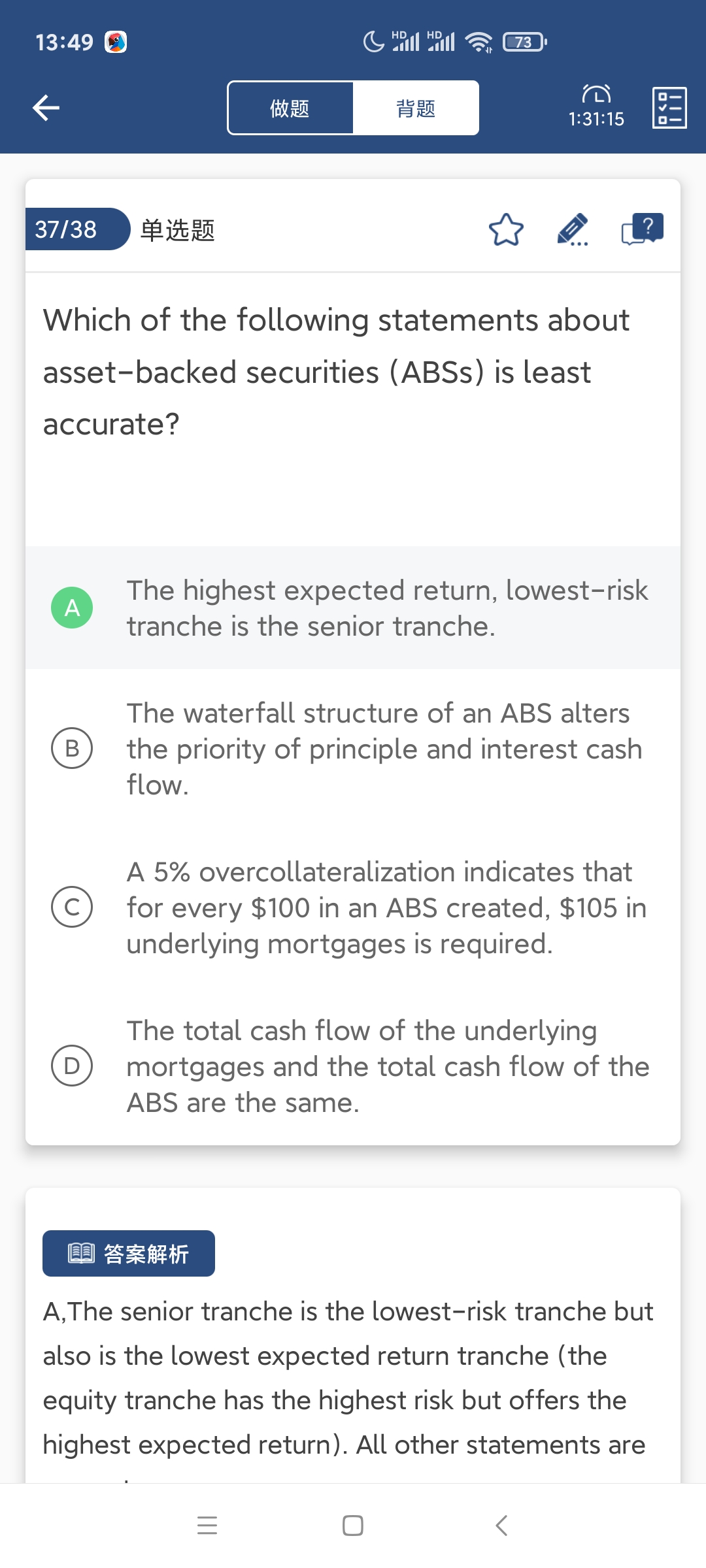Tap the system home button
Viewport: 706px width, 1568px height.
click(x=353, y=1526)
